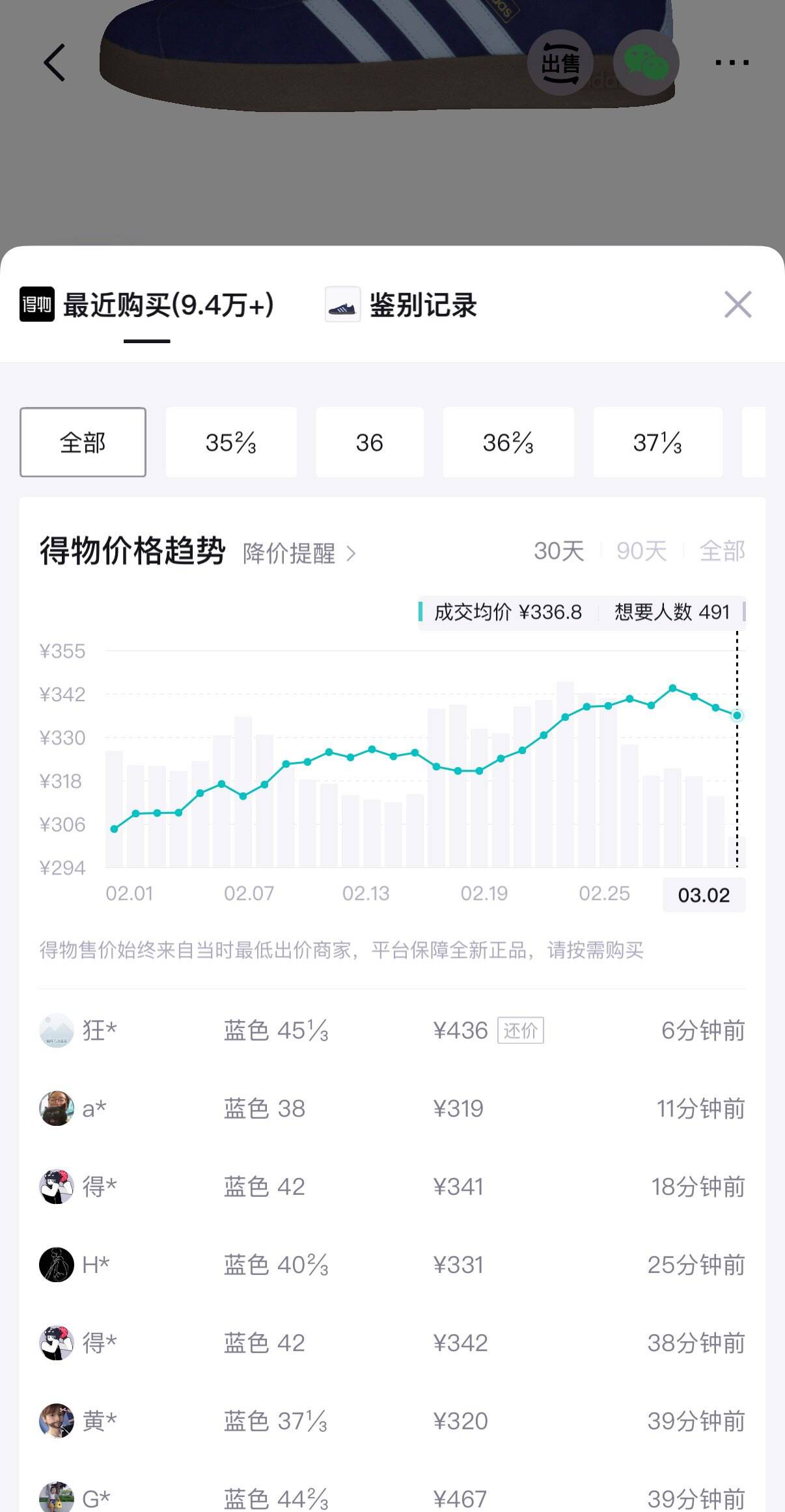Select the 最近购买 tab
Image resolution: width=785 pixels, height=1512 pixels.
pos(147,305)
